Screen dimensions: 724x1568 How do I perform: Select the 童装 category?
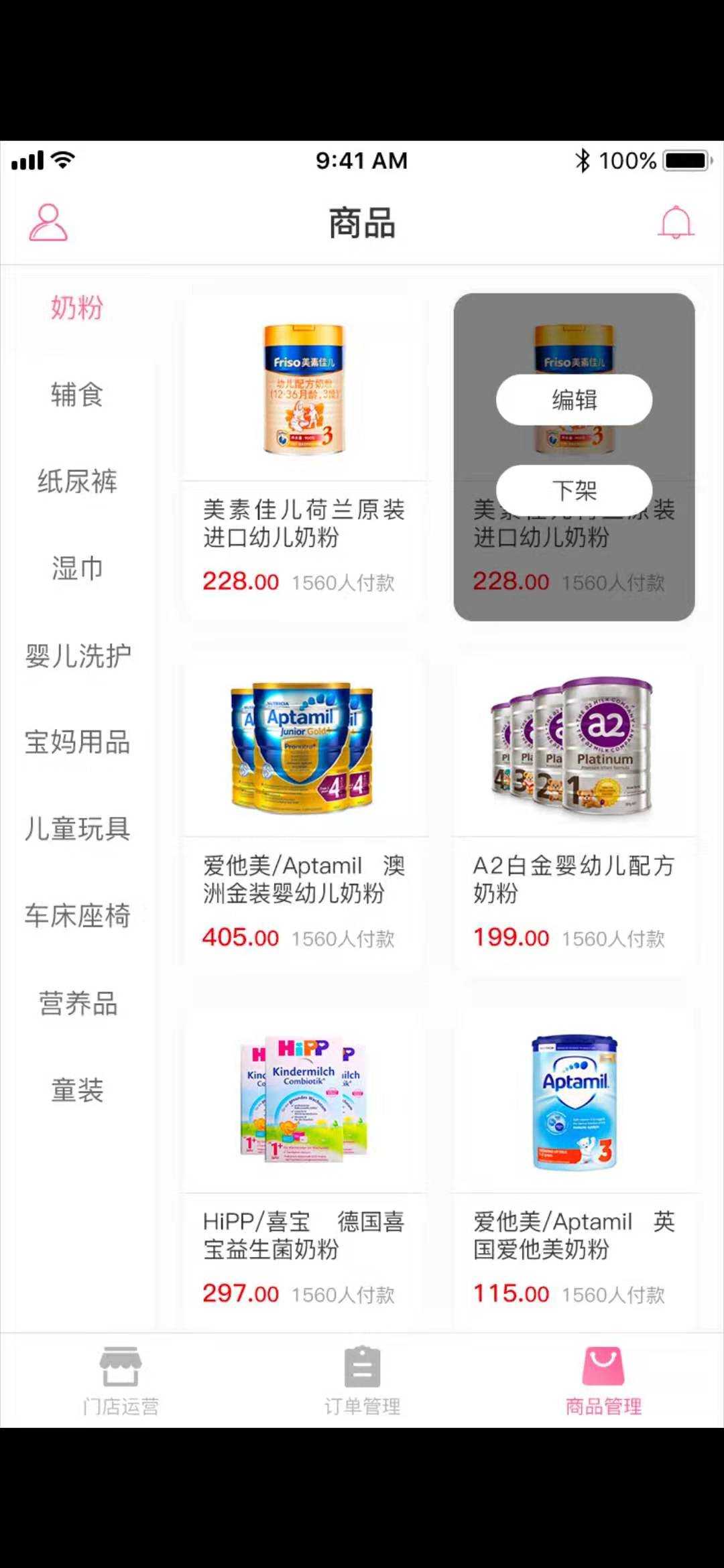coord(77,1090)
